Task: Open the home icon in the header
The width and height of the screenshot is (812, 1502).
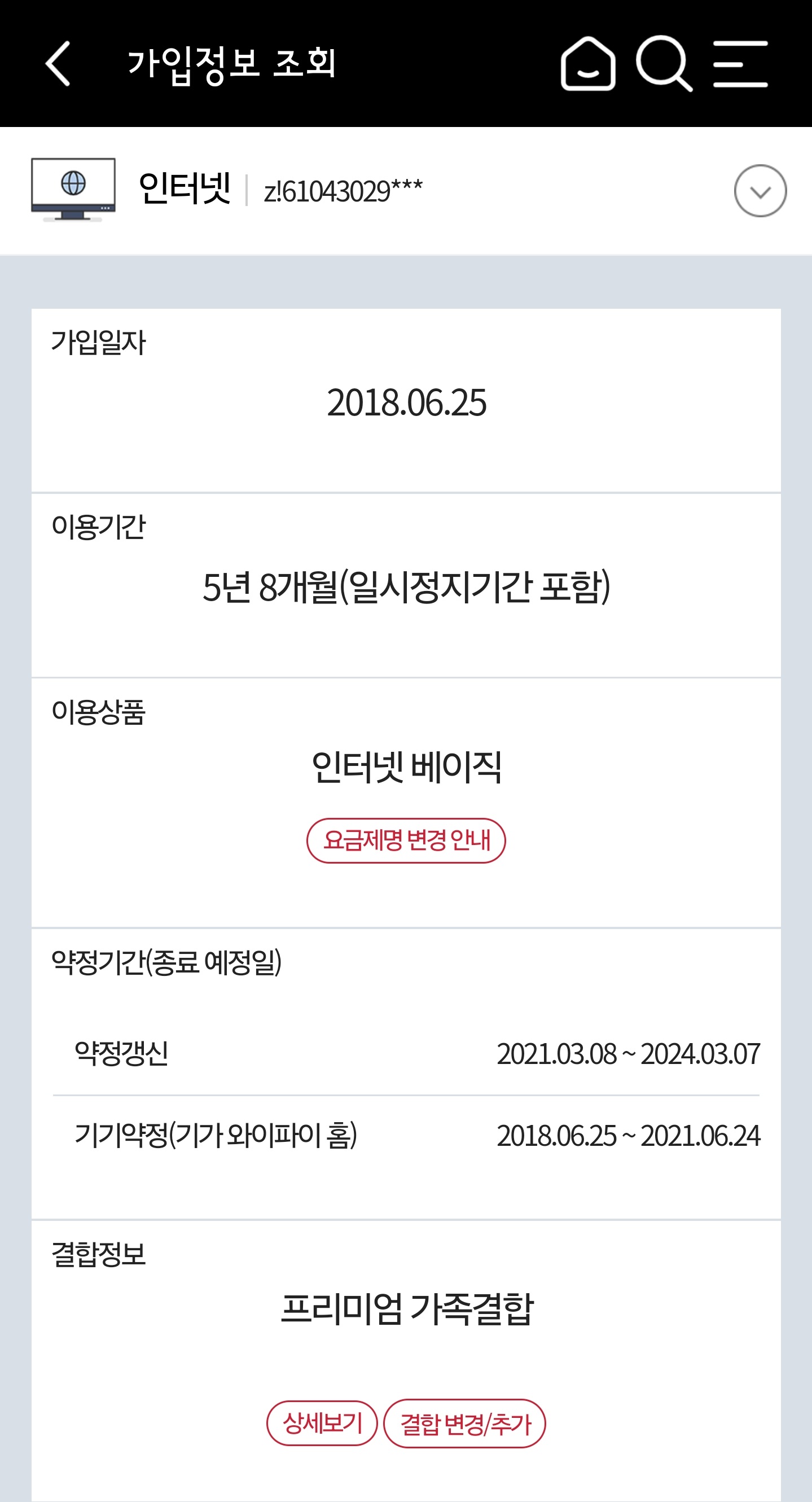Action: click(587, 64)
